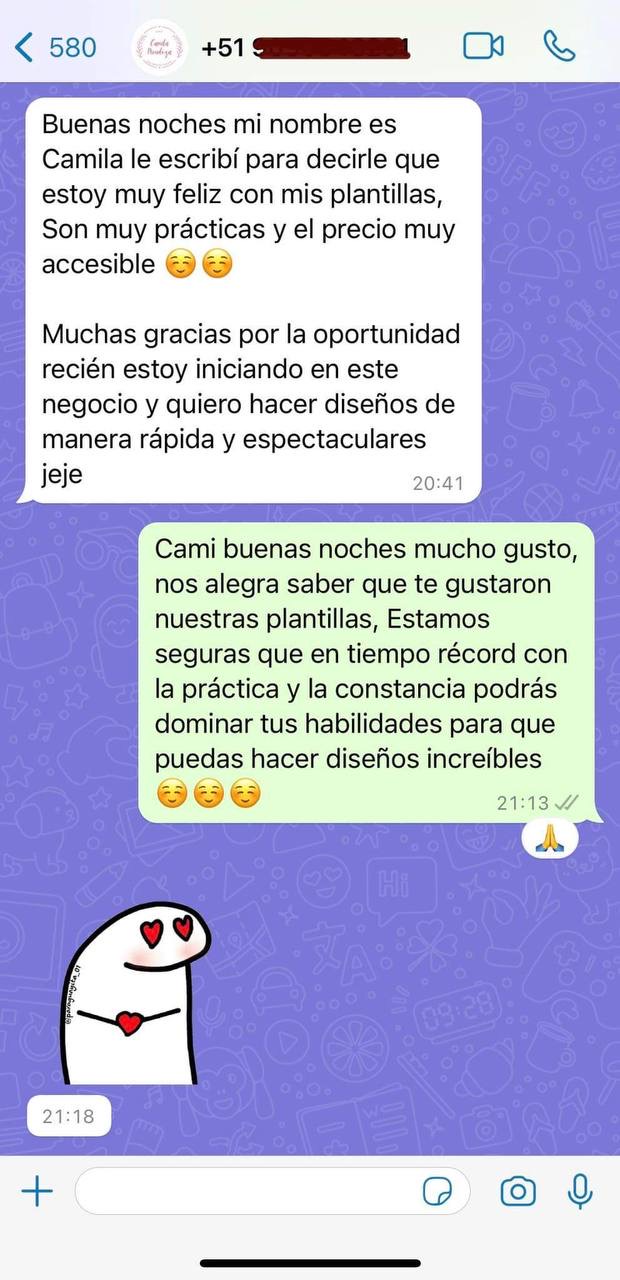Open the sticker picker in message field

click(437, 1191)
